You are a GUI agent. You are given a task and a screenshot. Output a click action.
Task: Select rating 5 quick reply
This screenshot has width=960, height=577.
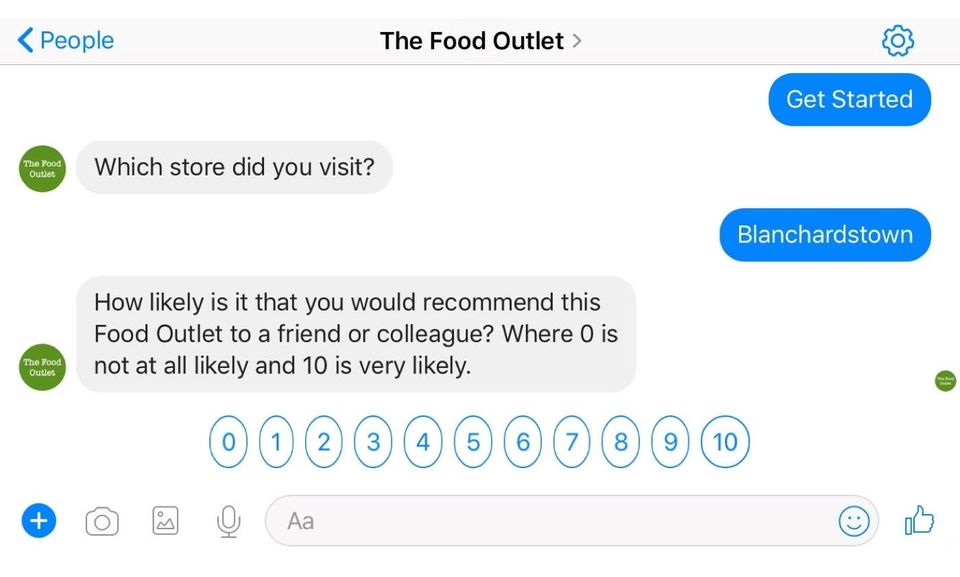click(473, 442)
